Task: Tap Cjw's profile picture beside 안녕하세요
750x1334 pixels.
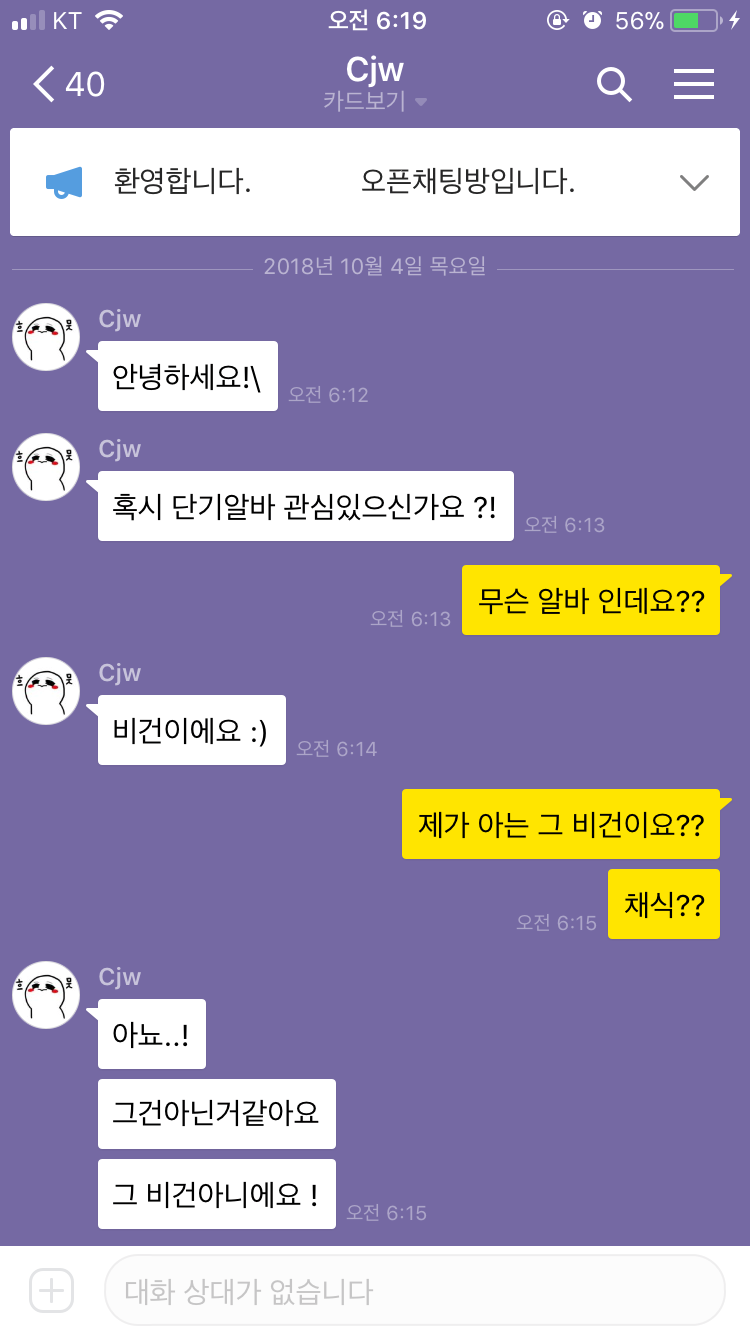Action: (46, 337)
